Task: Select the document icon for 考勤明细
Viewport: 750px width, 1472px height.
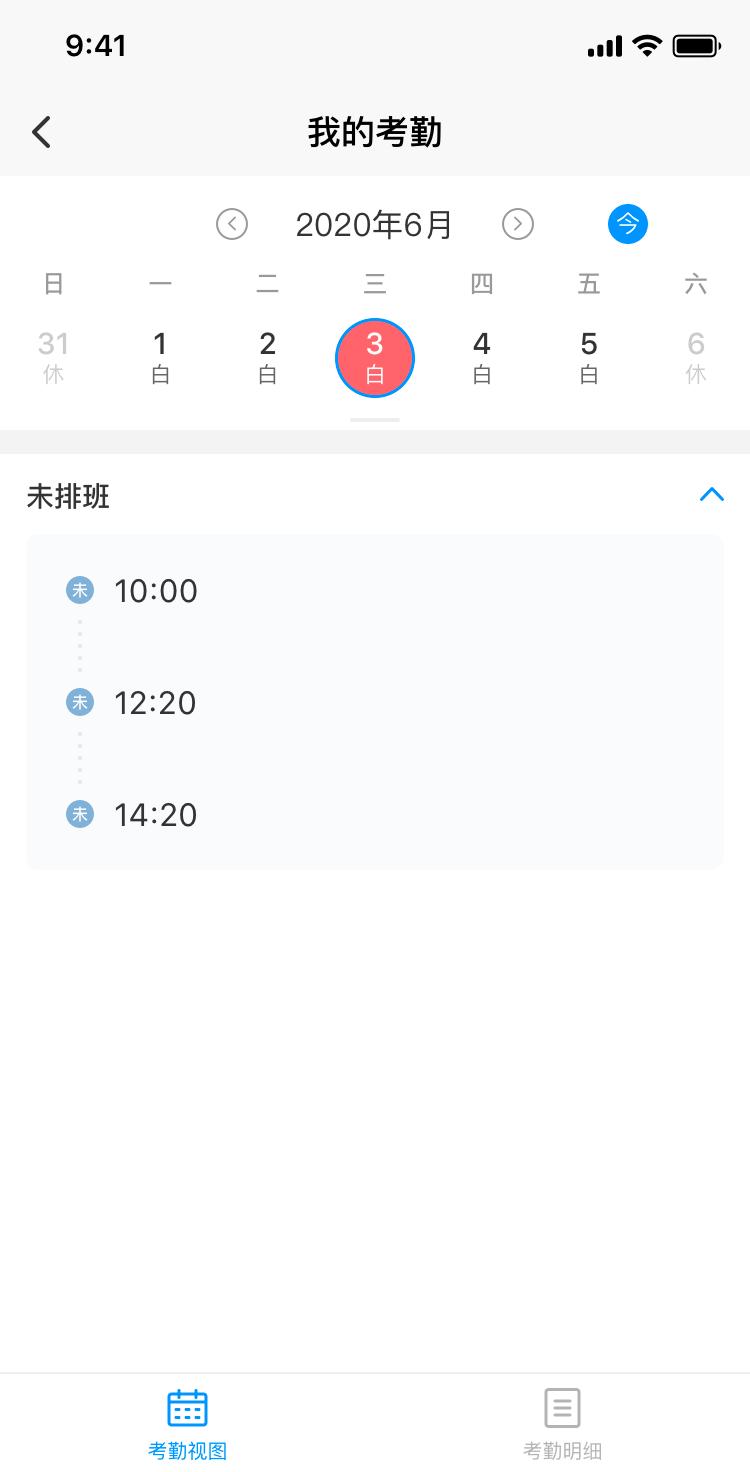Action: [x=562, y=1406]
